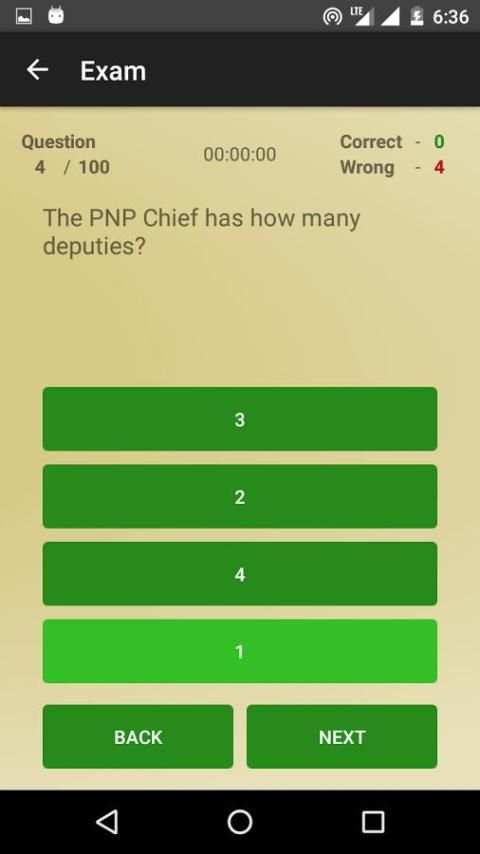Go back using the app bar arrow
The width and height of the screenshot is (480, 854).
coord(38,70)
